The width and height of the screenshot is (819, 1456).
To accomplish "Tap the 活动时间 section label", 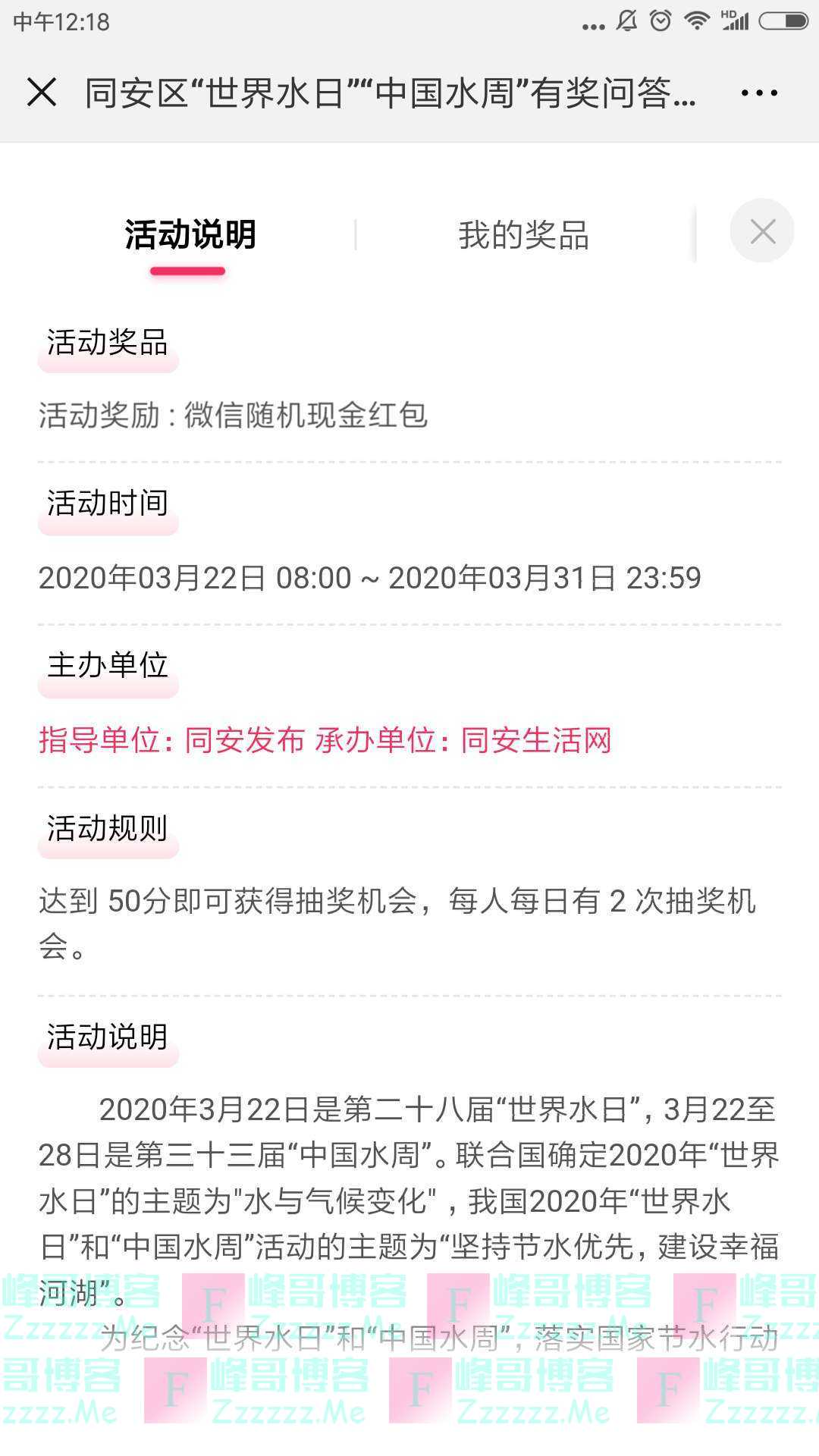I will tap(108, 503).
